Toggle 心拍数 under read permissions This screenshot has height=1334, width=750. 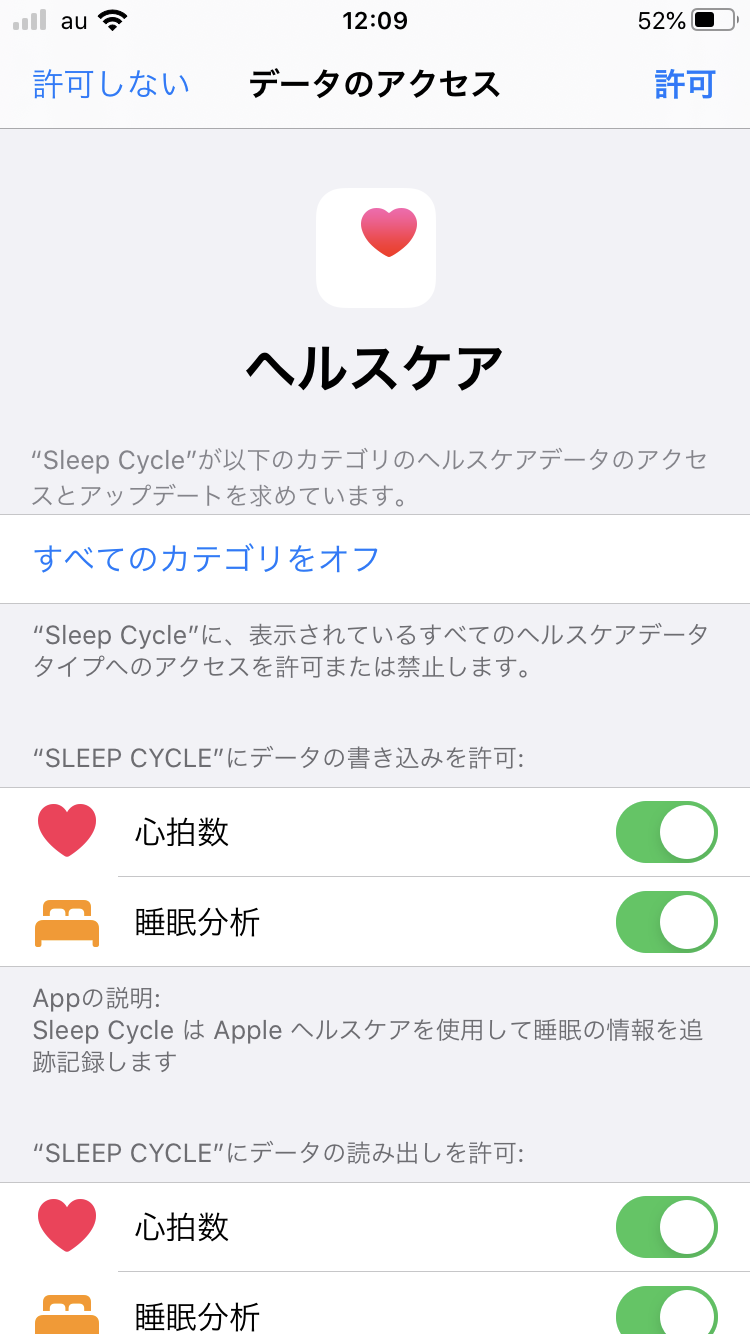click(666, 1227)
